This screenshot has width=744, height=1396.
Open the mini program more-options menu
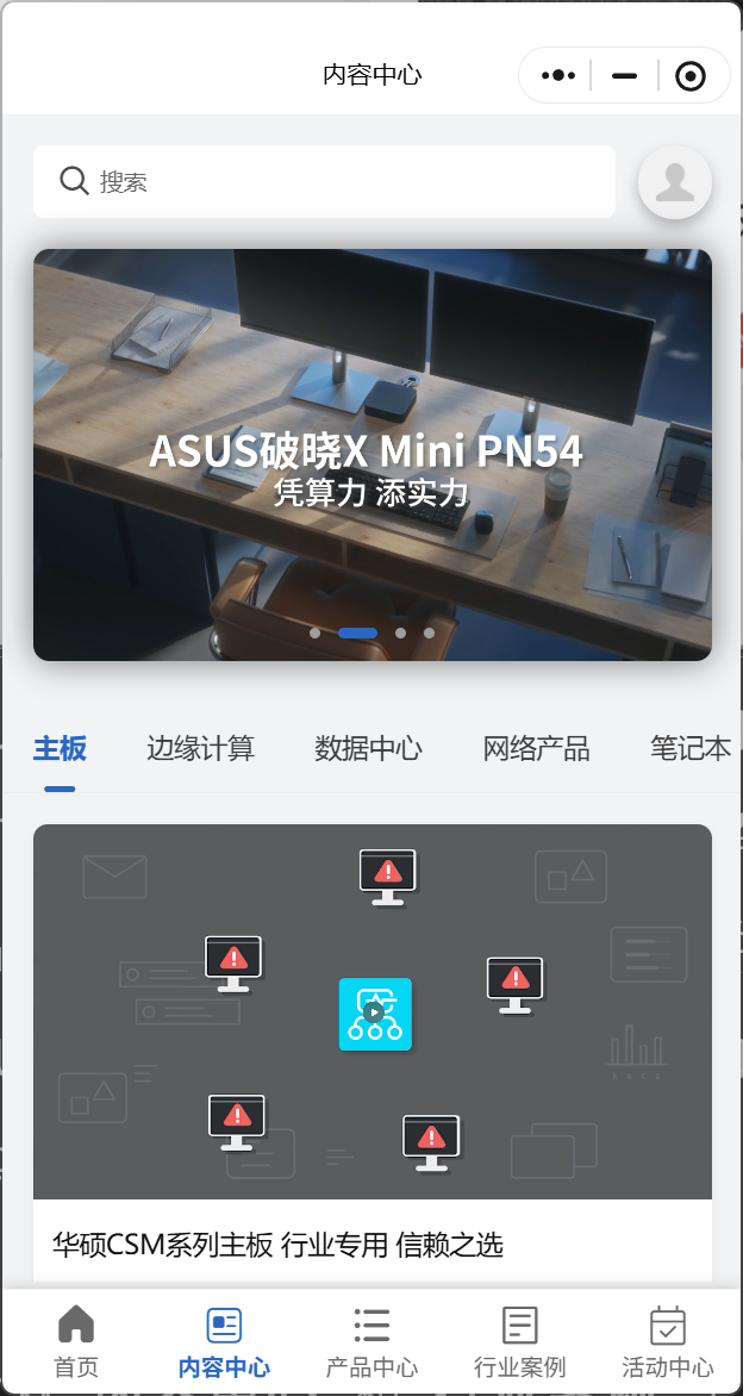(558, 75)
